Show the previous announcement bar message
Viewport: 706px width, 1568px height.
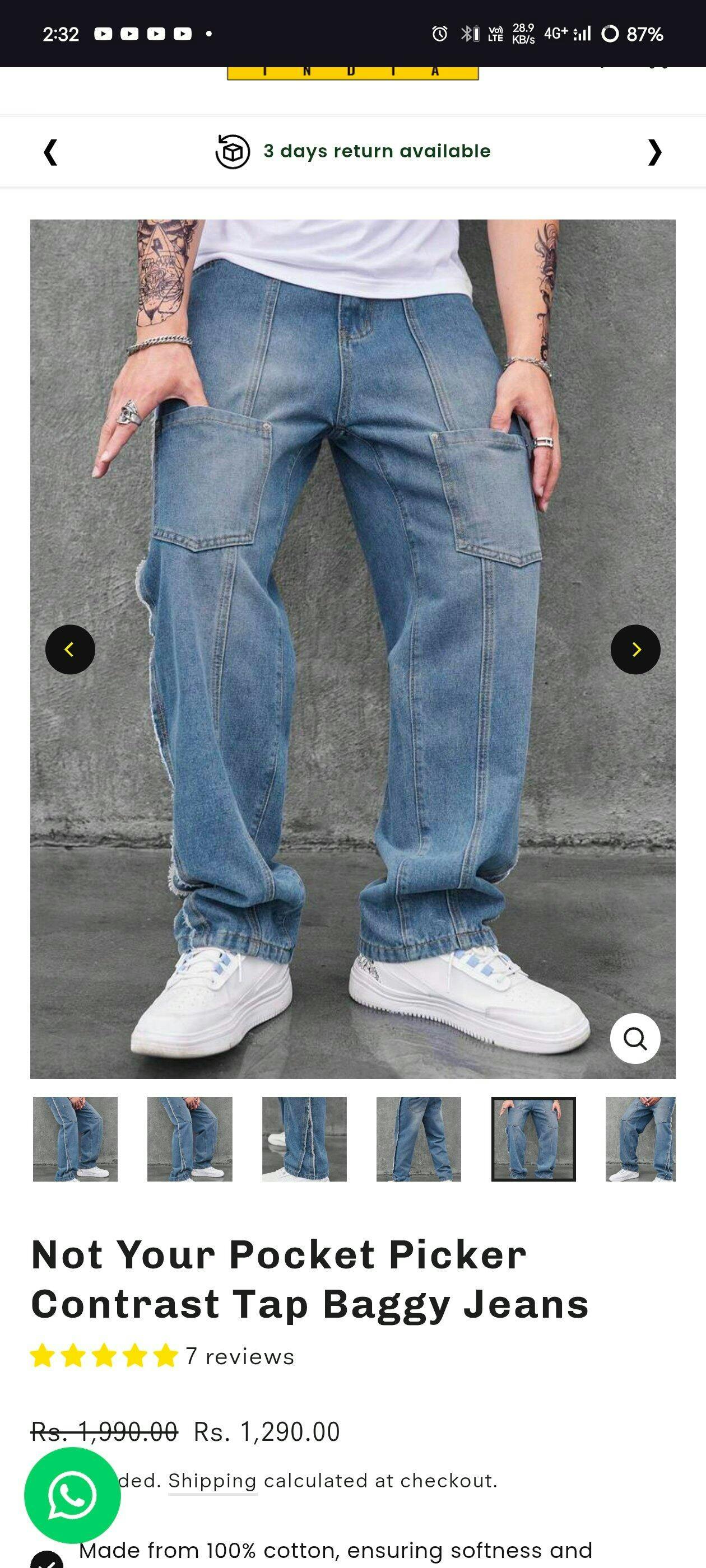[x=50, y=152]
